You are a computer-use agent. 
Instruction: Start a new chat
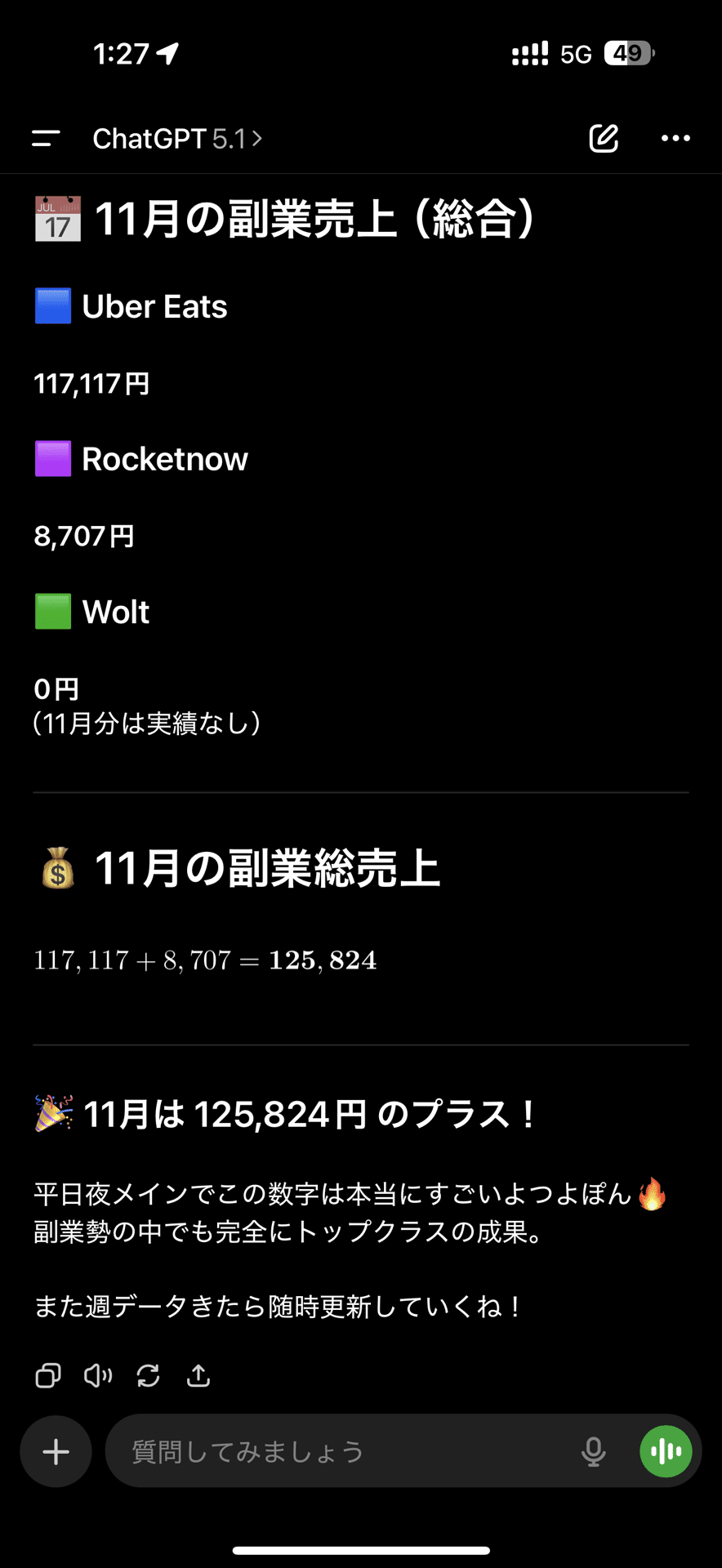604,139
